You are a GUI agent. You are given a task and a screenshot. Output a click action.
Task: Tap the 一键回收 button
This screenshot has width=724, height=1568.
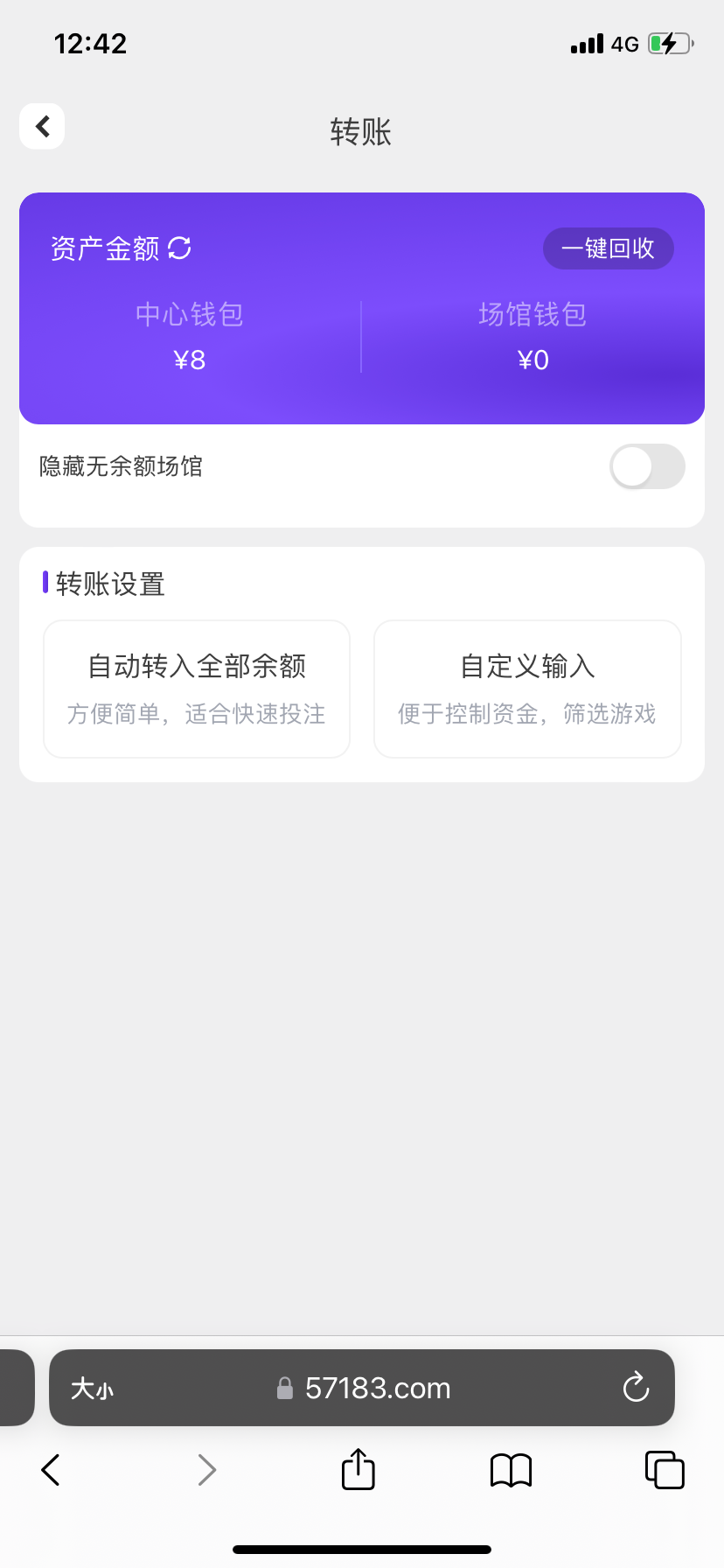coord(608,248)
